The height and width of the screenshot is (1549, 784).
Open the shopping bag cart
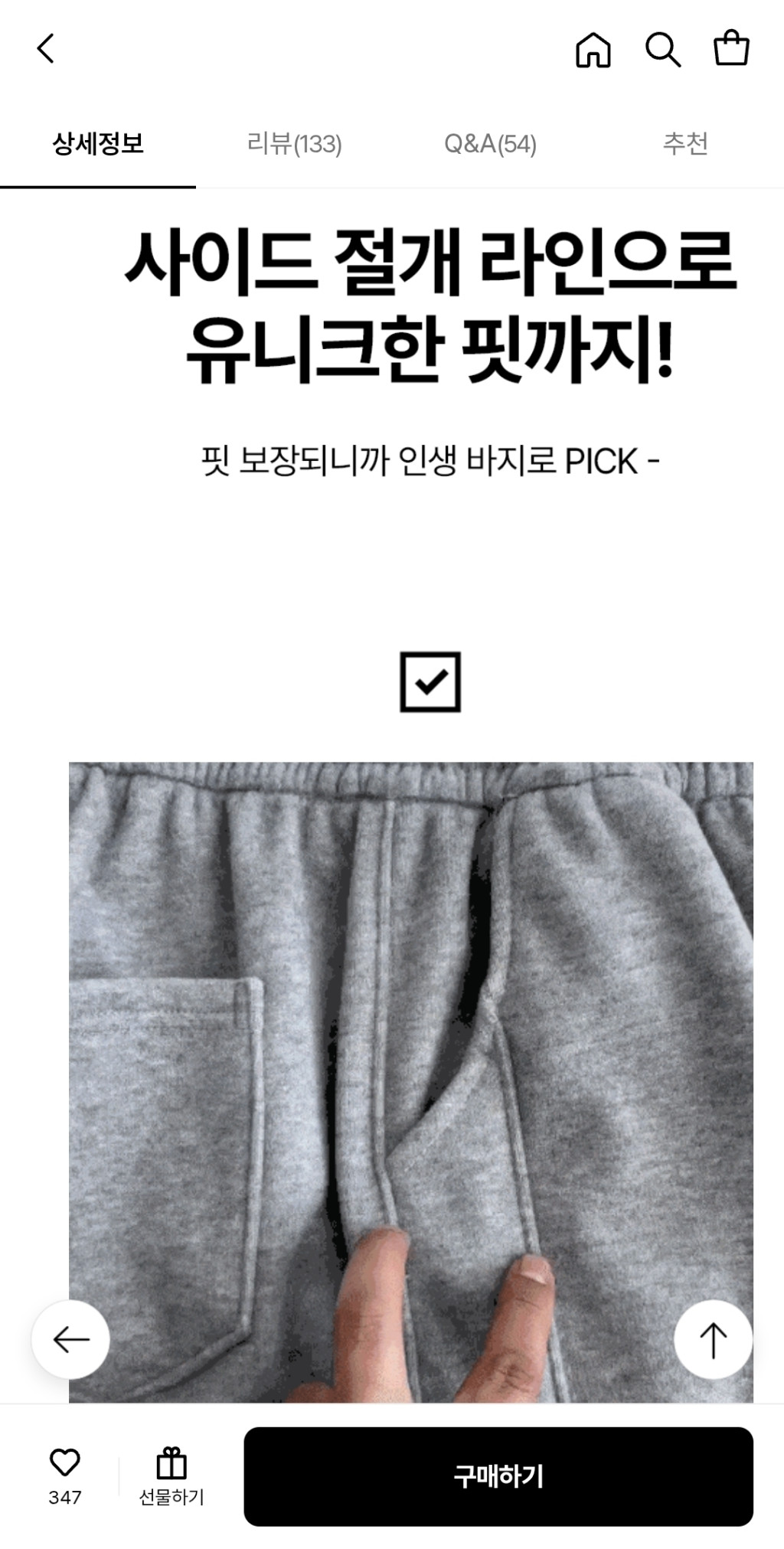tap(730, 49)
